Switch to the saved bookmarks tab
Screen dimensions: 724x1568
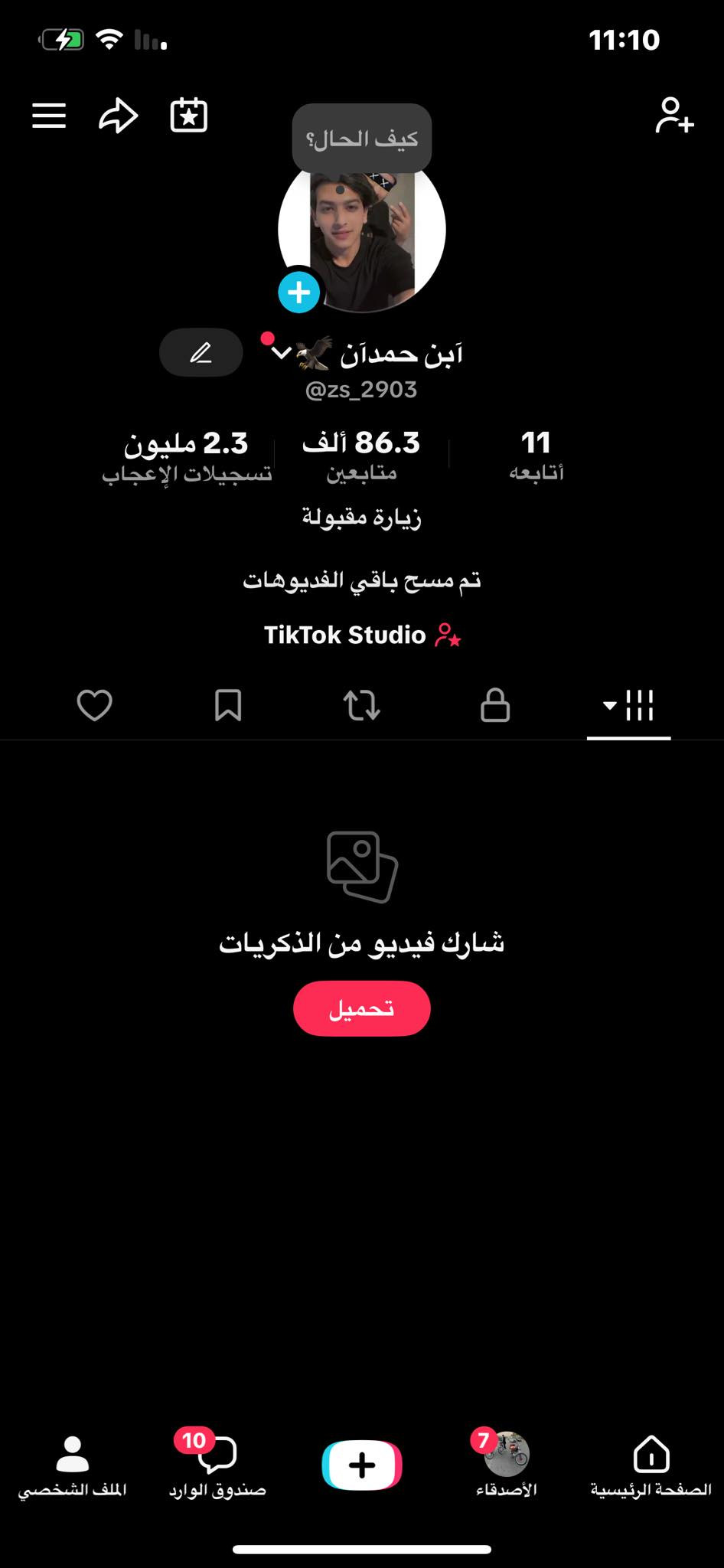coord(228,705)
